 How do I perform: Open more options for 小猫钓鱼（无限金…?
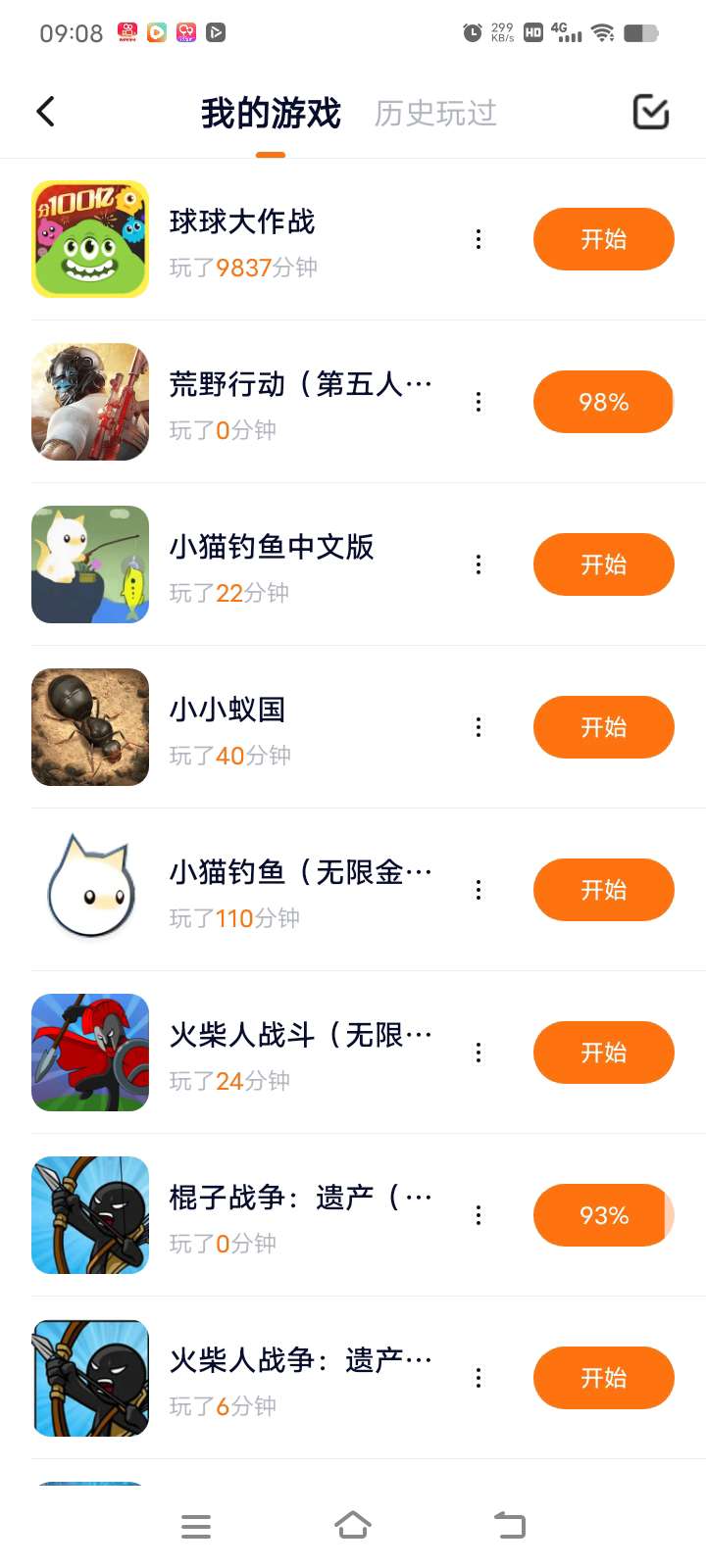point(479,890)
